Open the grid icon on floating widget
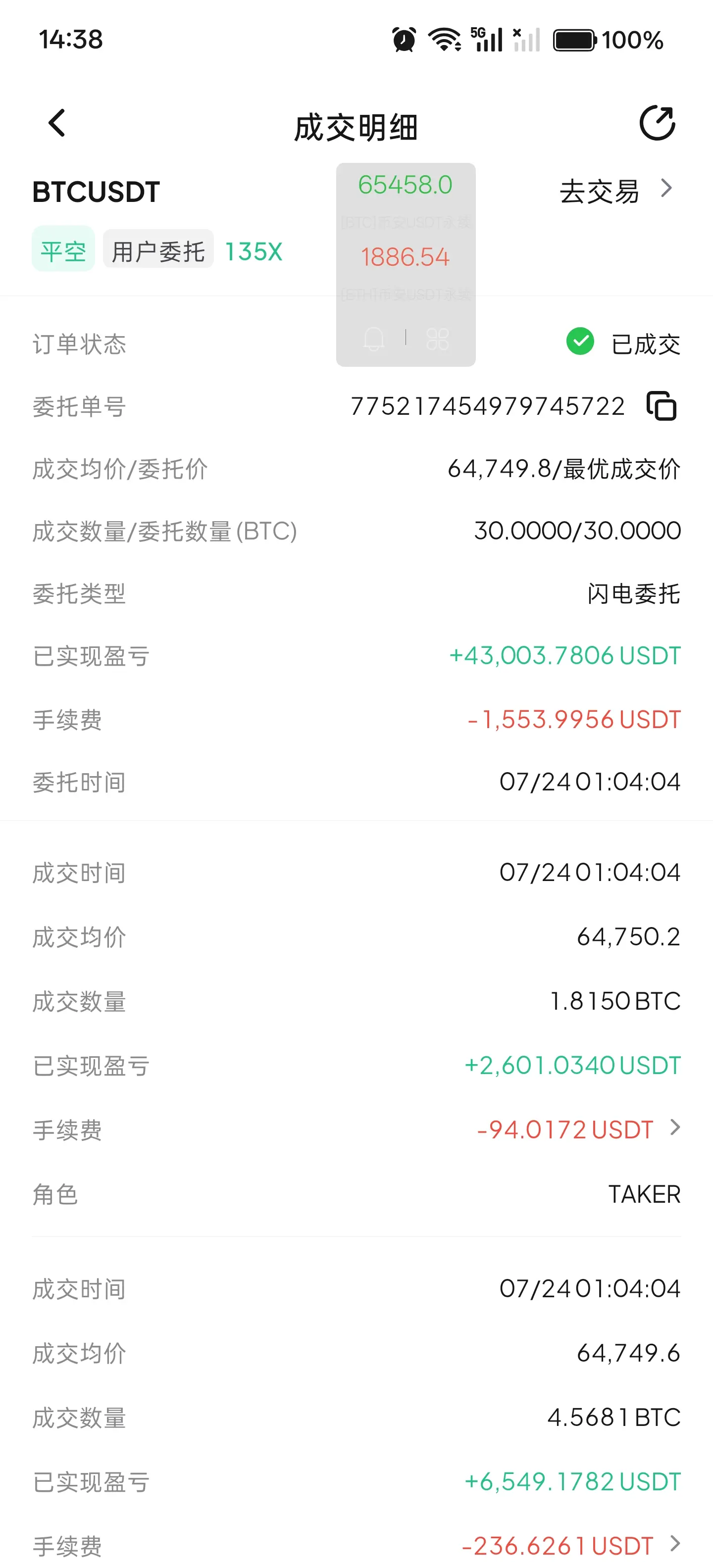The height and width of the screenshot is (1568, 713). tap(437, 339)
